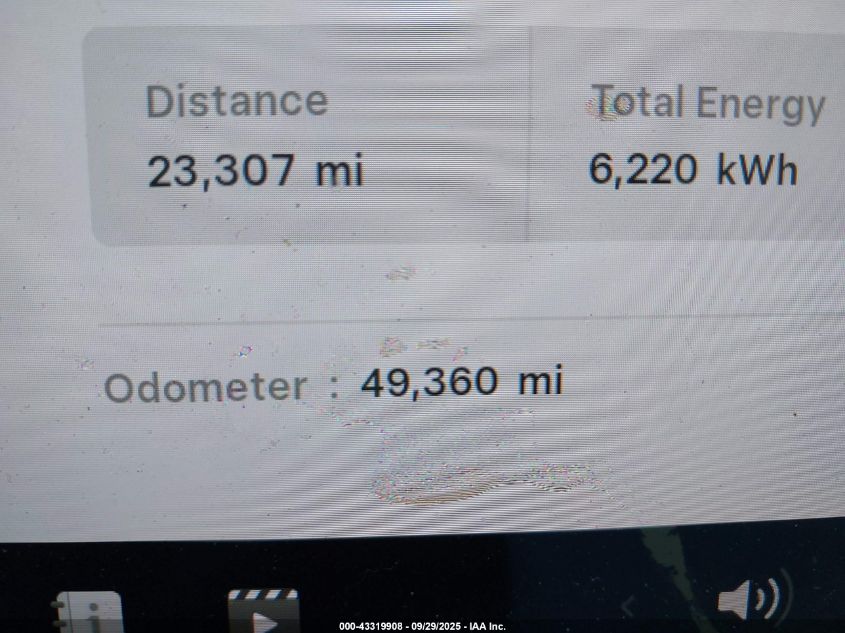The image size is (845, 633).
Task: Launch the video player app
Action: point(263,610)
